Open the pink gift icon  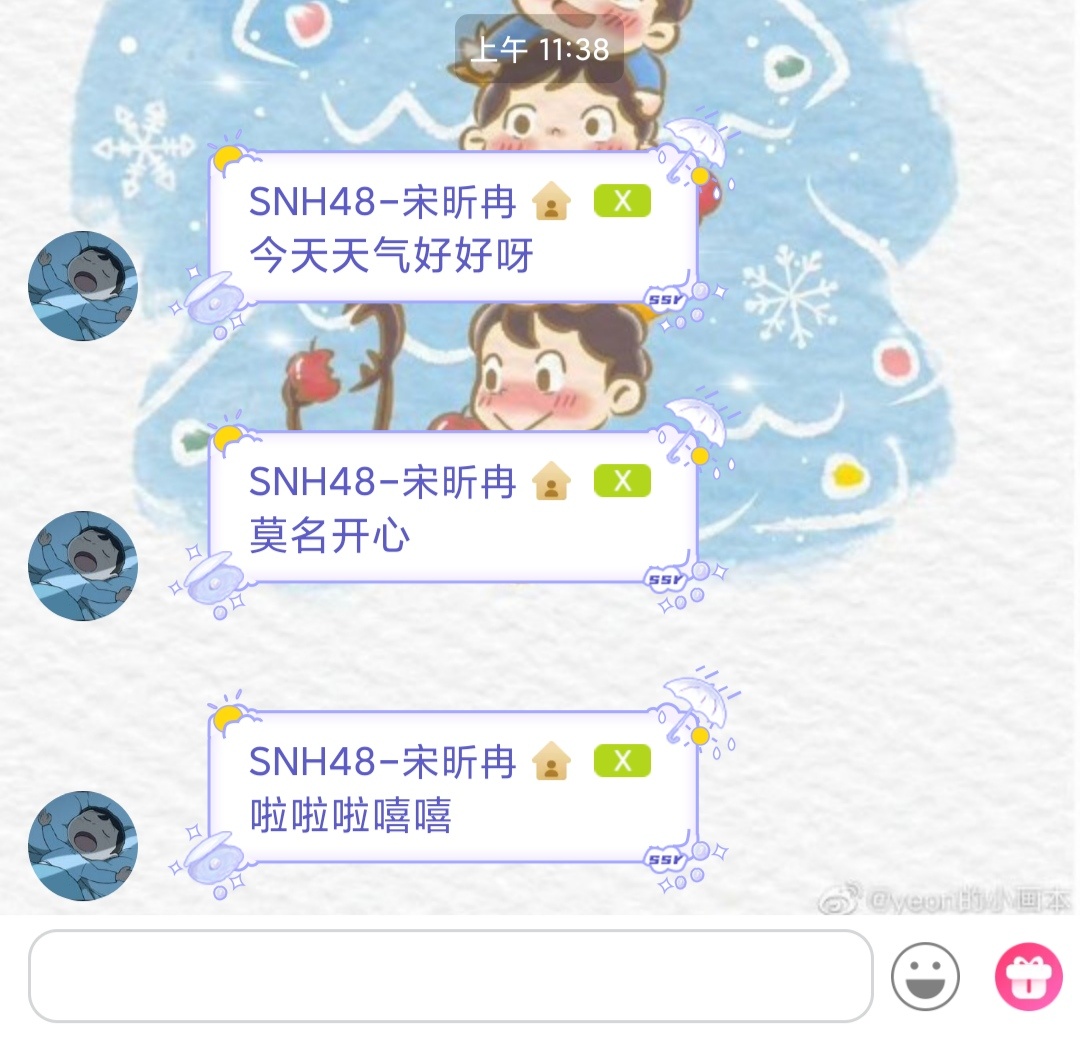tap(1028, 976)
